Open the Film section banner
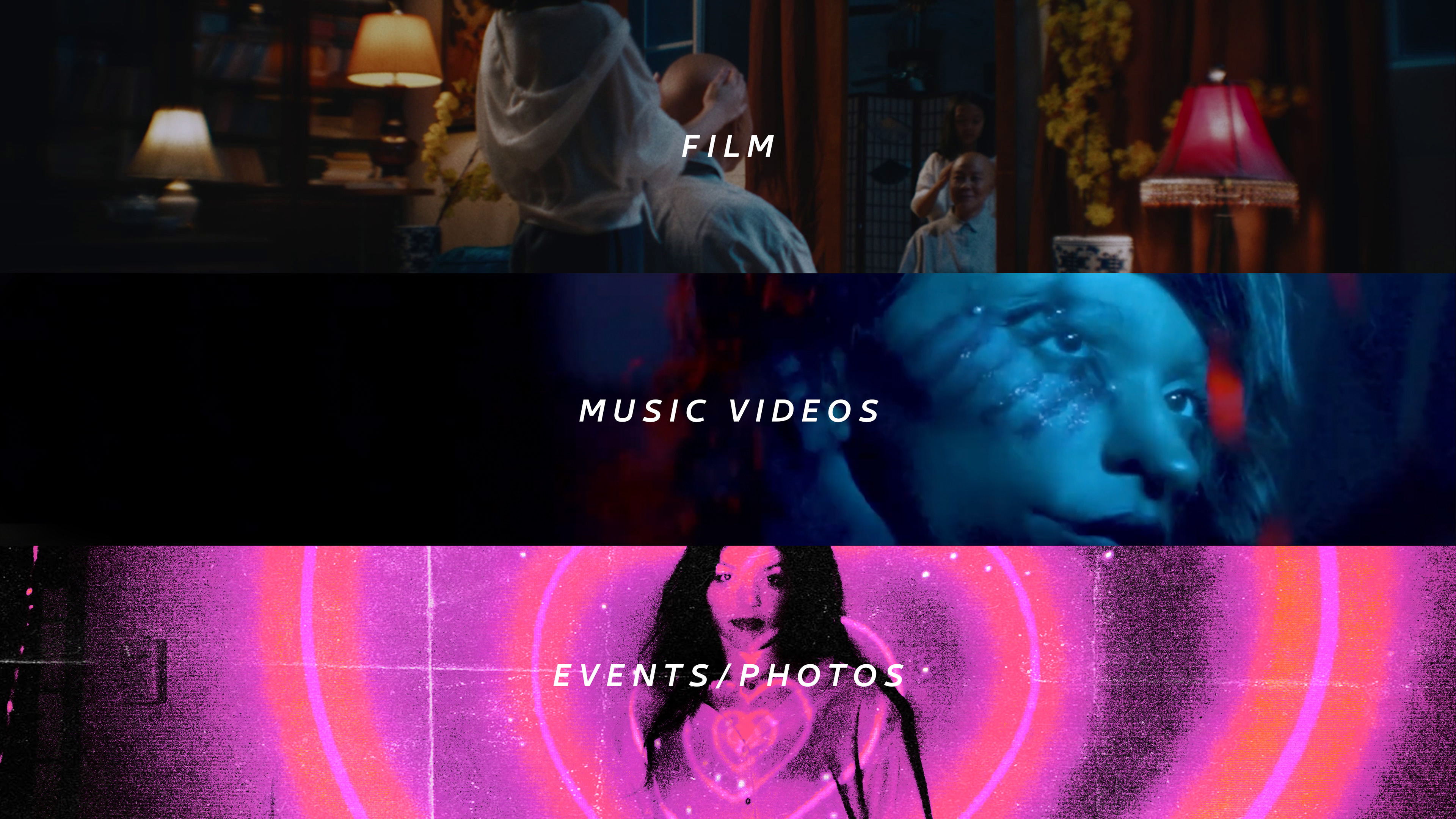The width and height of the screenshot is (1456, 819). pos(728,136)
